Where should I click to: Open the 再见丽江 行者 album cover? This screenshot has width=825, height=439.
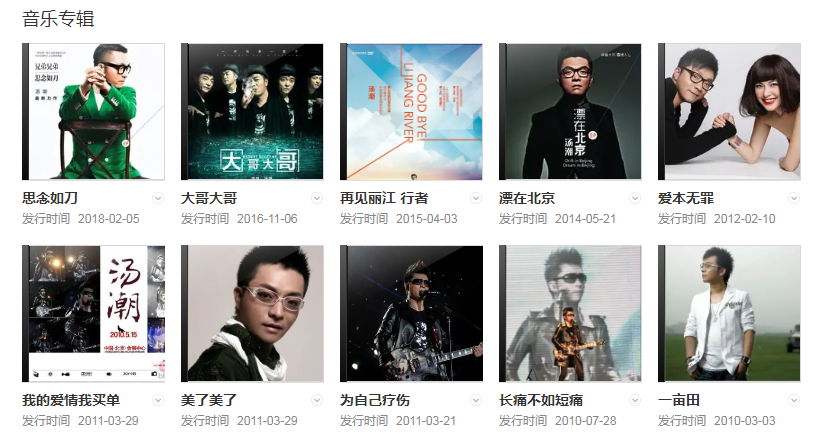point(411,111)
